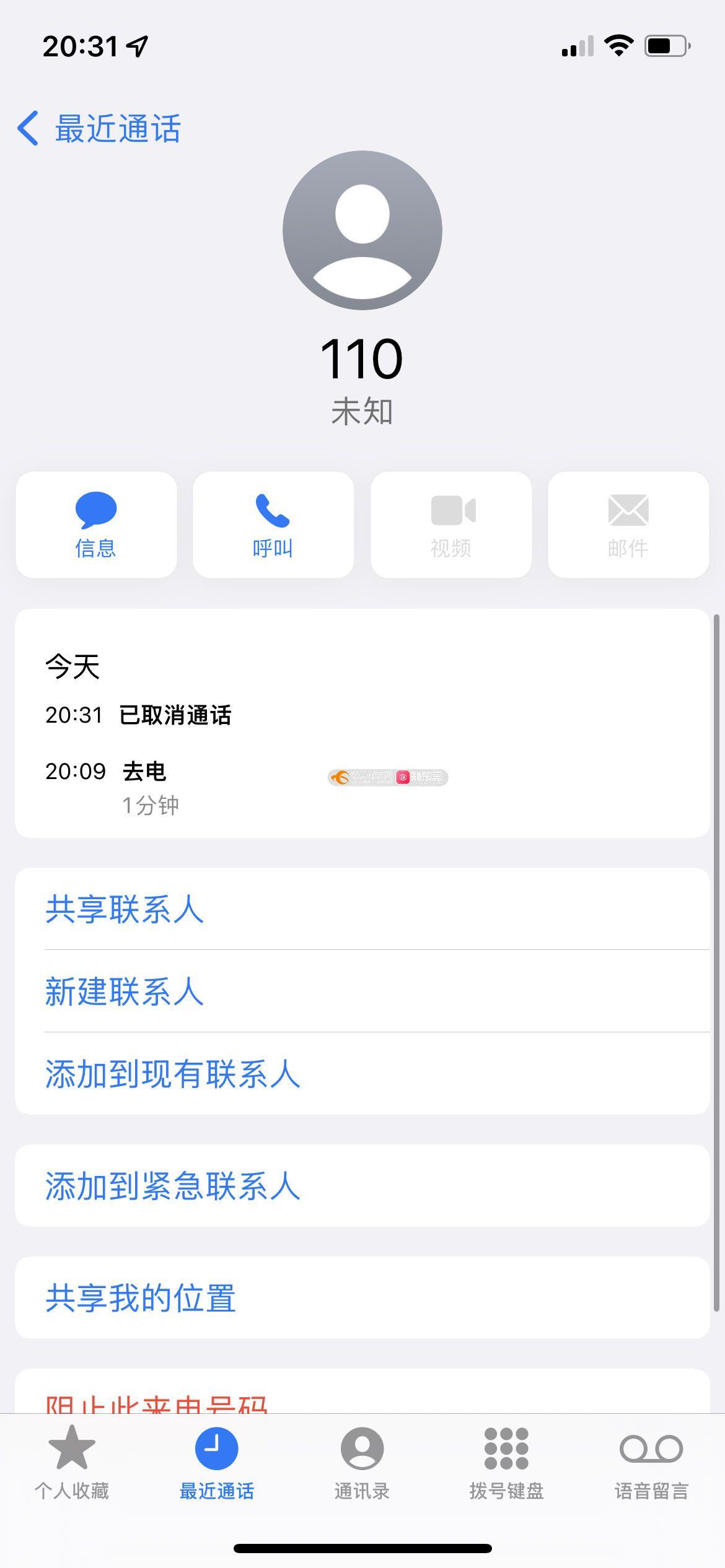Go back to 最近通话 list
The image size is (725, 1568).
99,129
